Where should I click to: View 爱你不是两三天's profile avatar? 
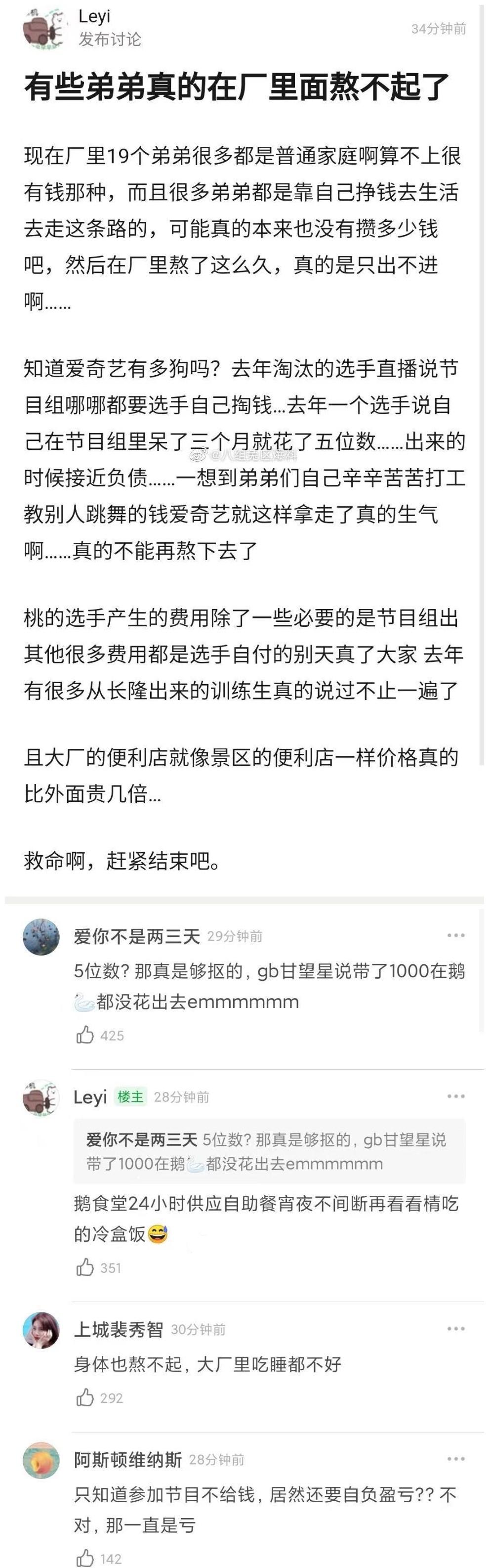coord(41,937)
